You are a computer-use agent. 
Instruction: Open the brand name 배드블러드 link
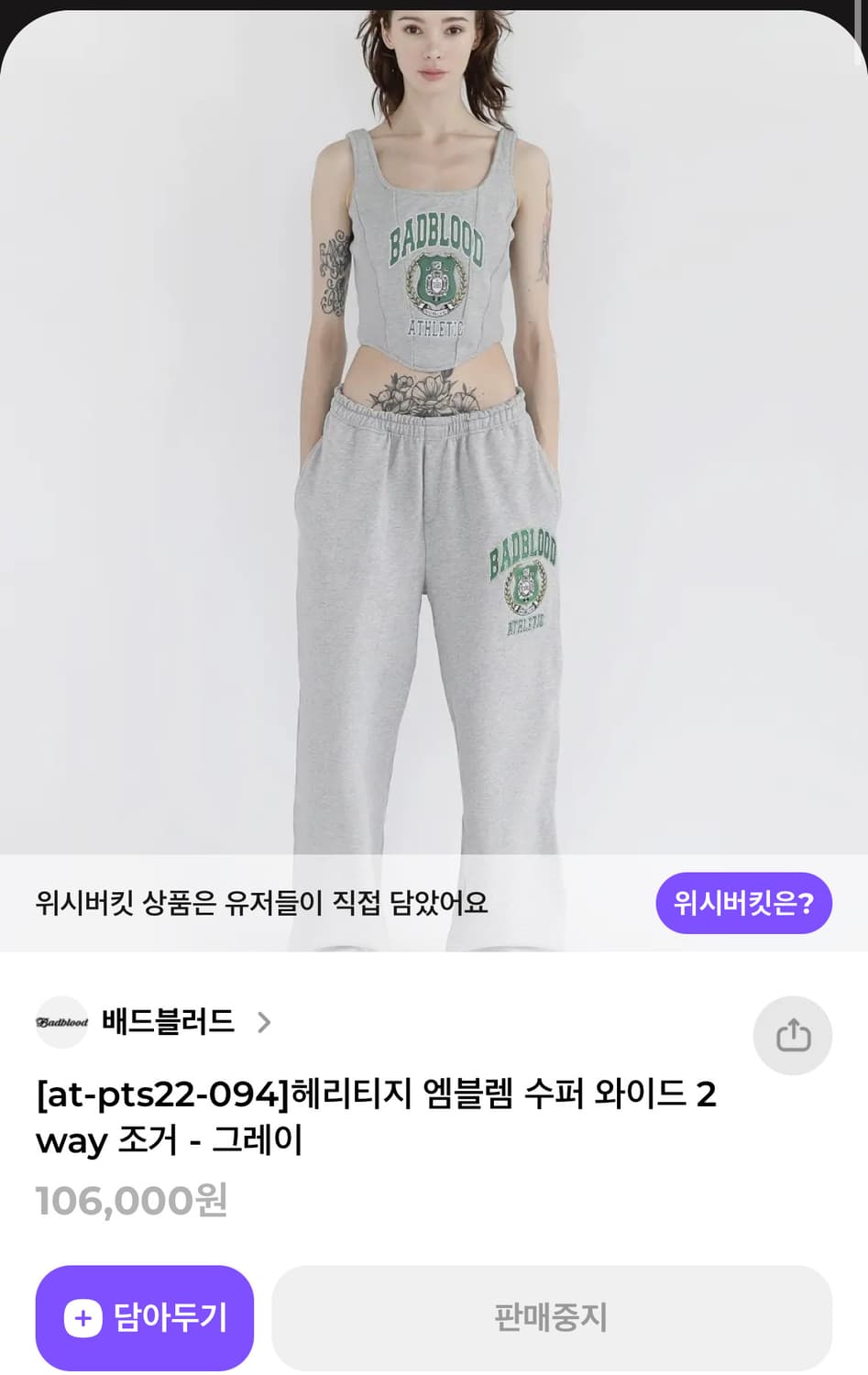tap(169, 1021)
